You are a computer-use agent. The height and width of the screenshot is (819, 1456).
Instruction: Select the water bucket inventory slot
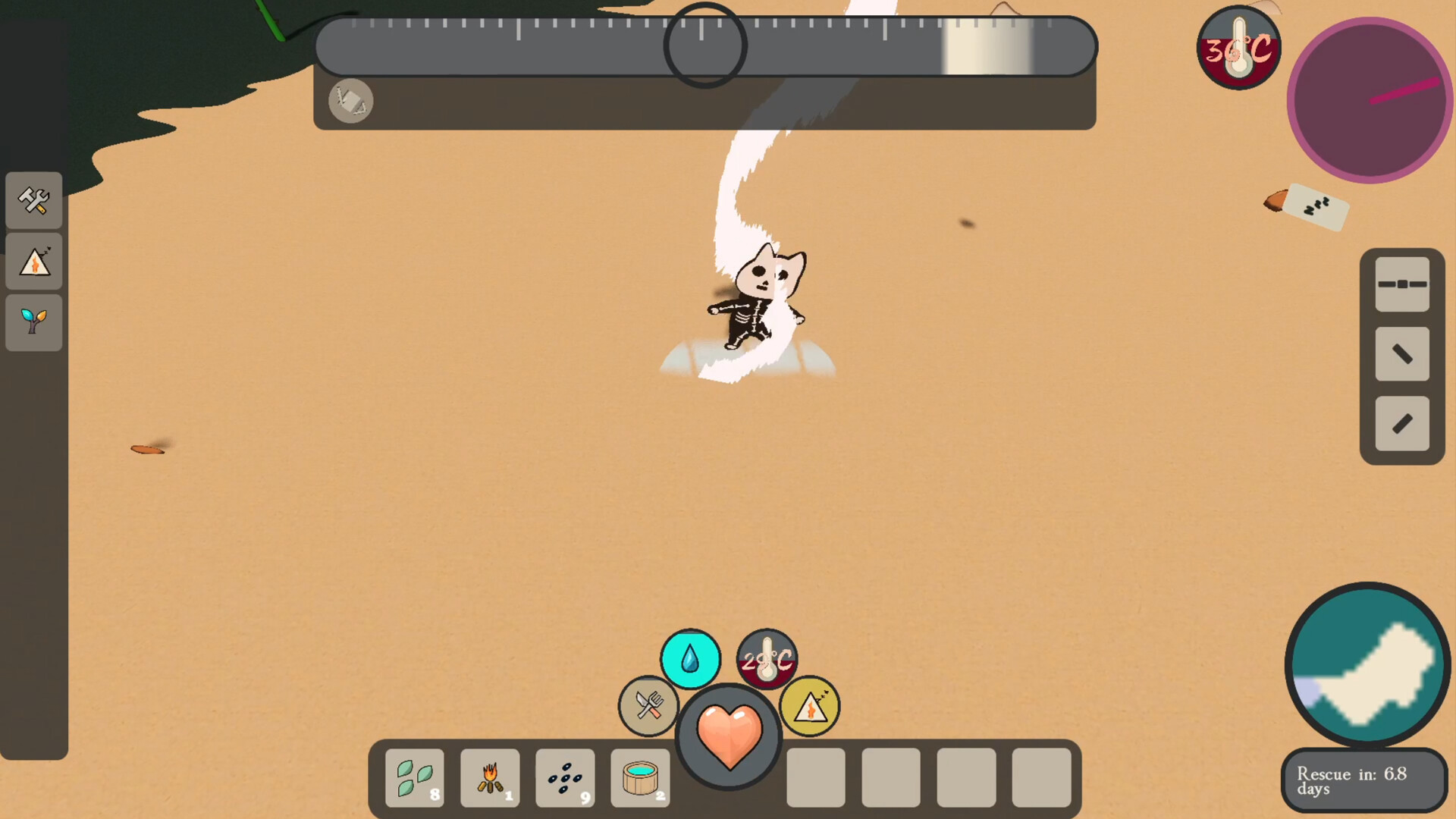[x=640, y=778]
